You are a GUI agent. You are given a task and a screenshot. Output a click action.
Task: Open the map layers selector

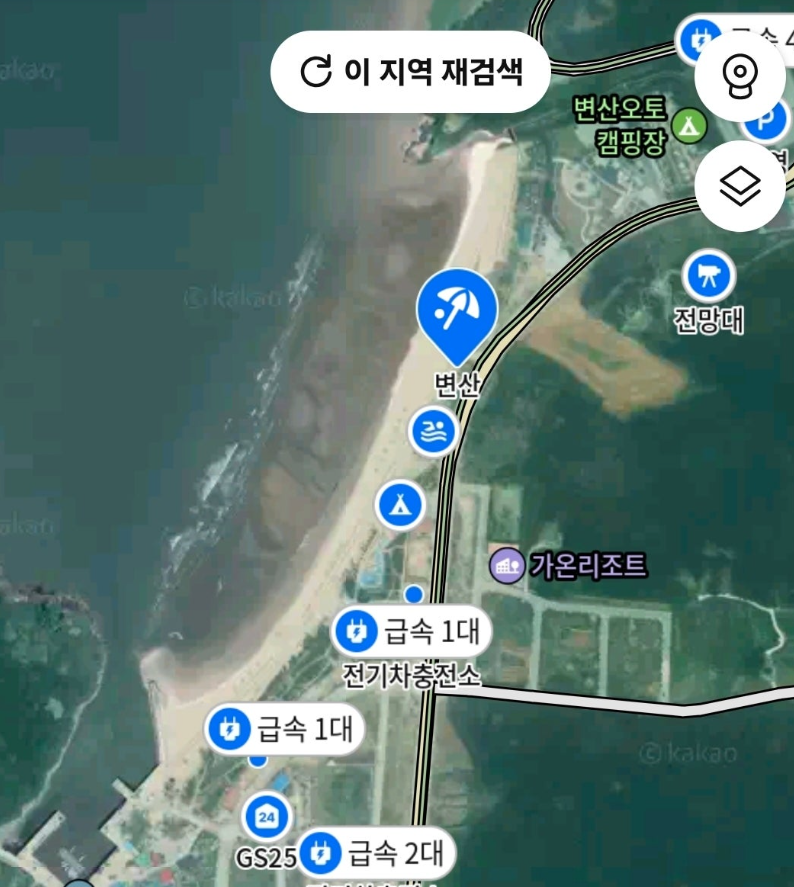[740, 187]
